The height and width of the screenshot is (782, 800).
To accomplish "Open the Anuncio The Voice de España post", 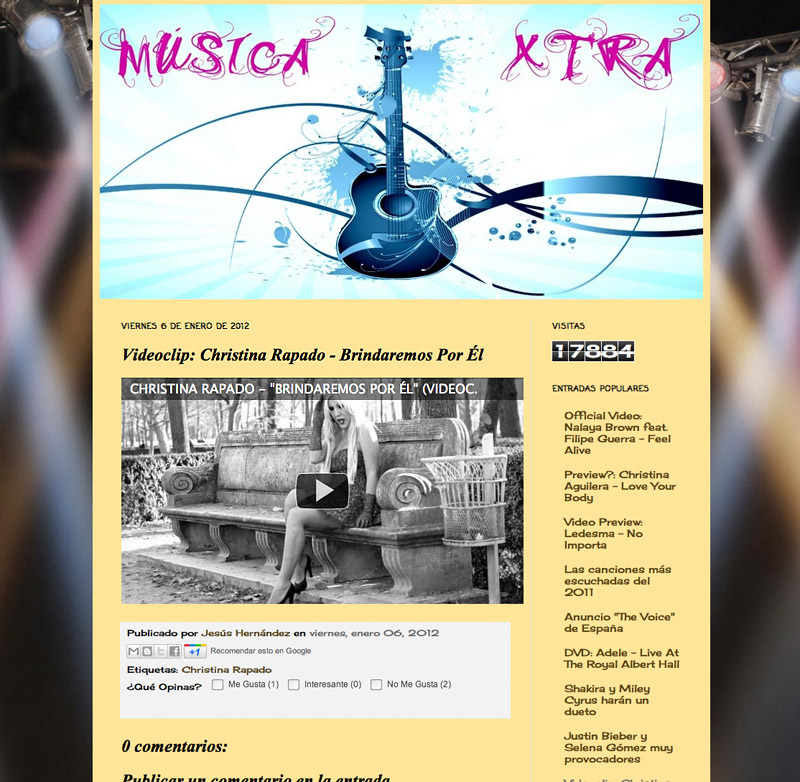I will (x=618, y=622).
